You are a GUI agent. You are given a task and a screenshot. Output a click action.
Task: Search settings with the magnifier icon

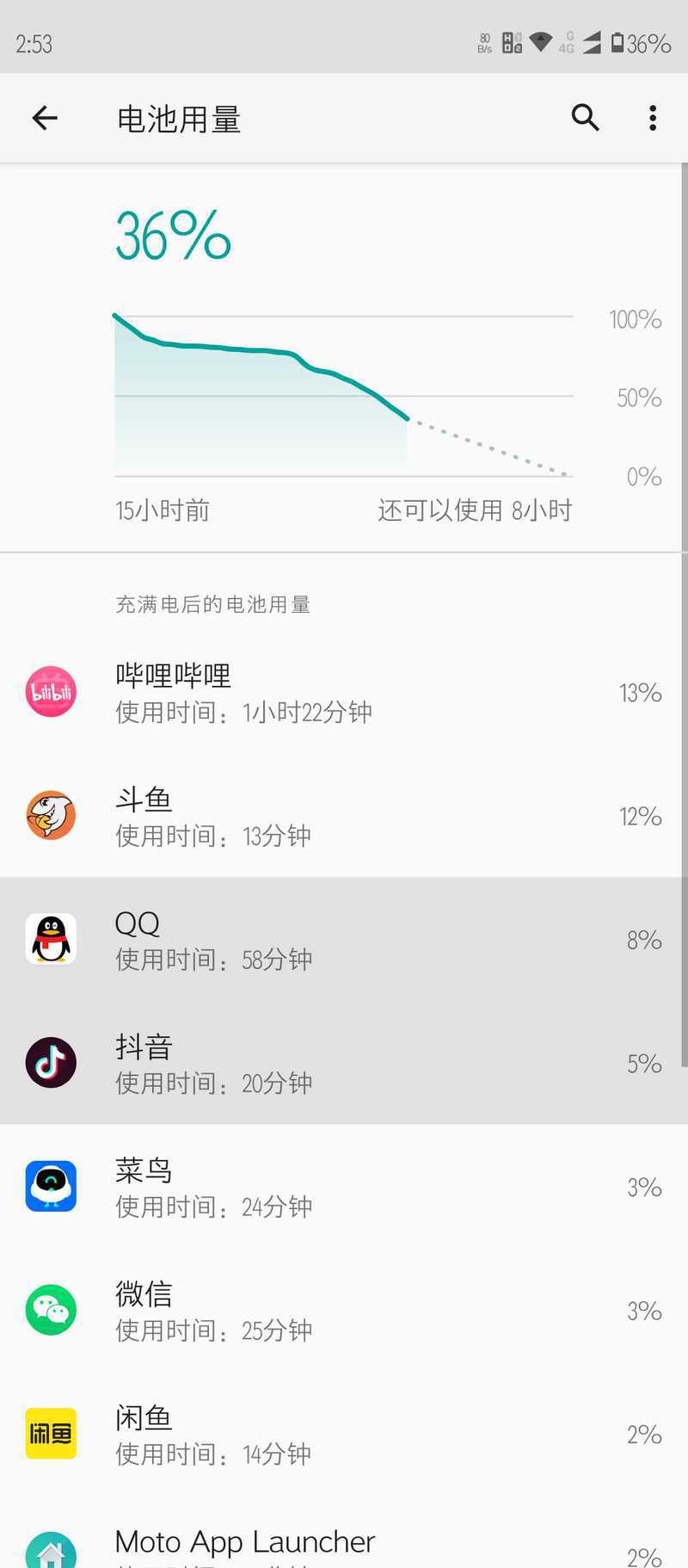(x=585, y=117)
